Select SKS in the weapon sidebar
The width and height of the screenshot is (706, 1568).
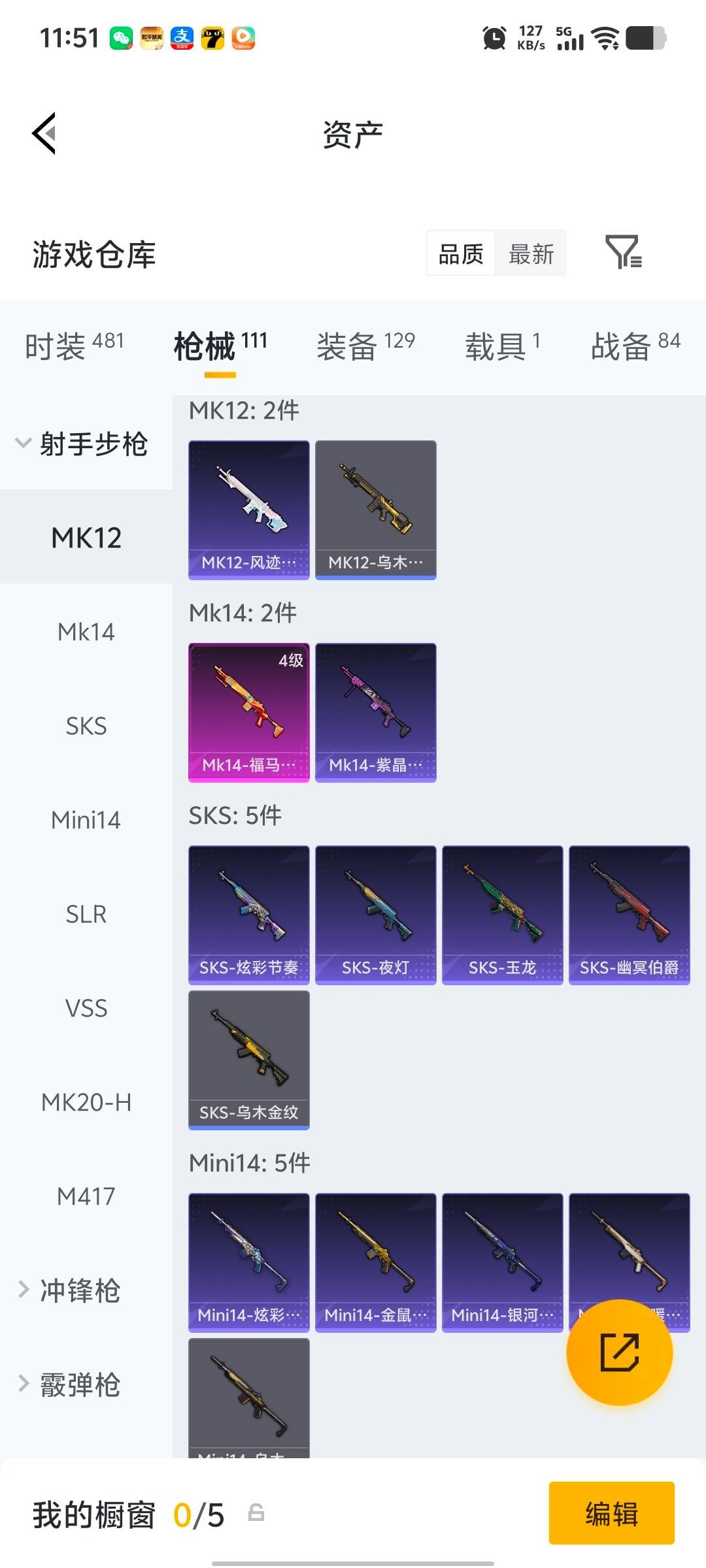[86, 725]
